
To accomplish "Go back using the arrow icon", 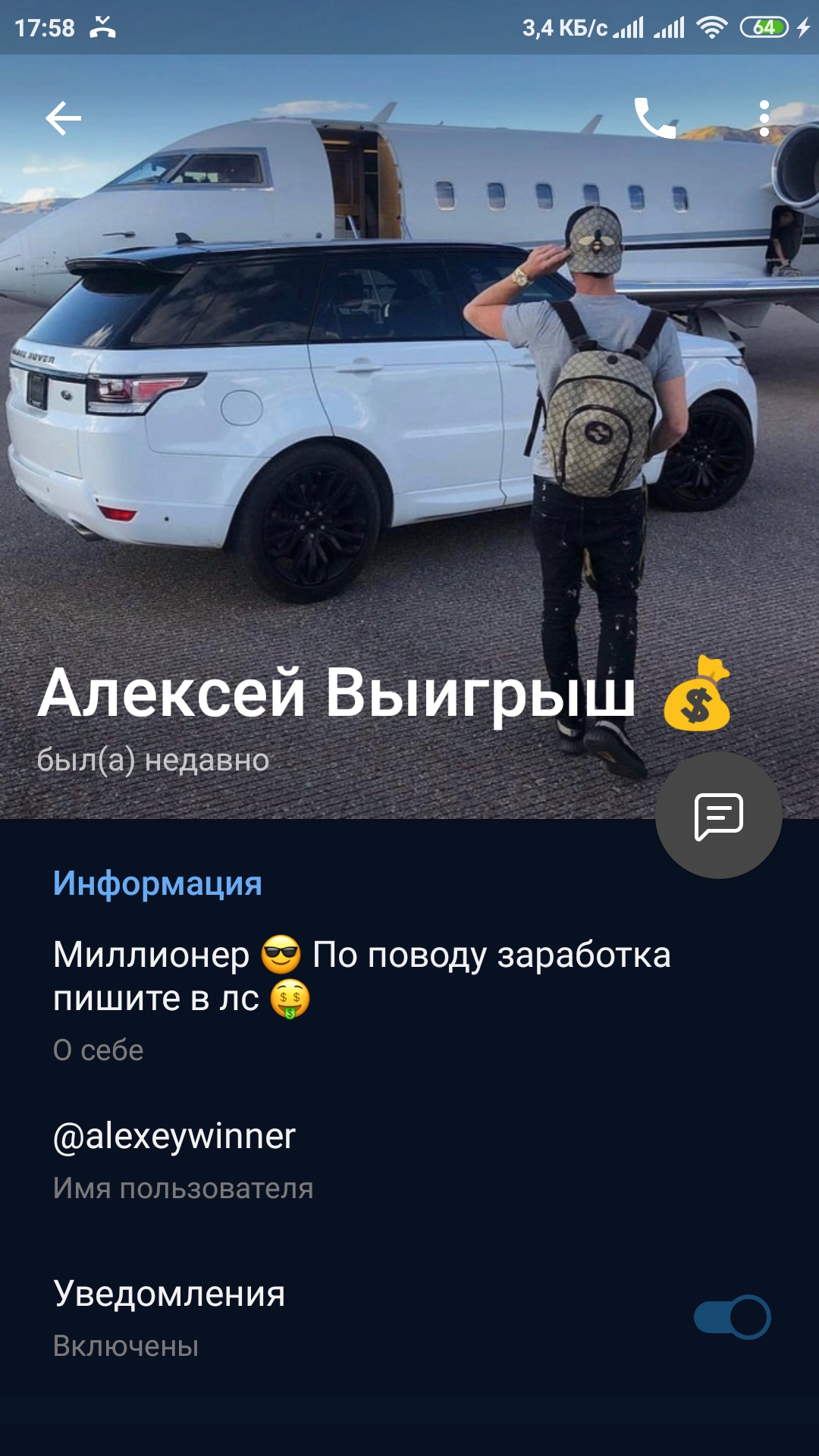I will (63, 118).
